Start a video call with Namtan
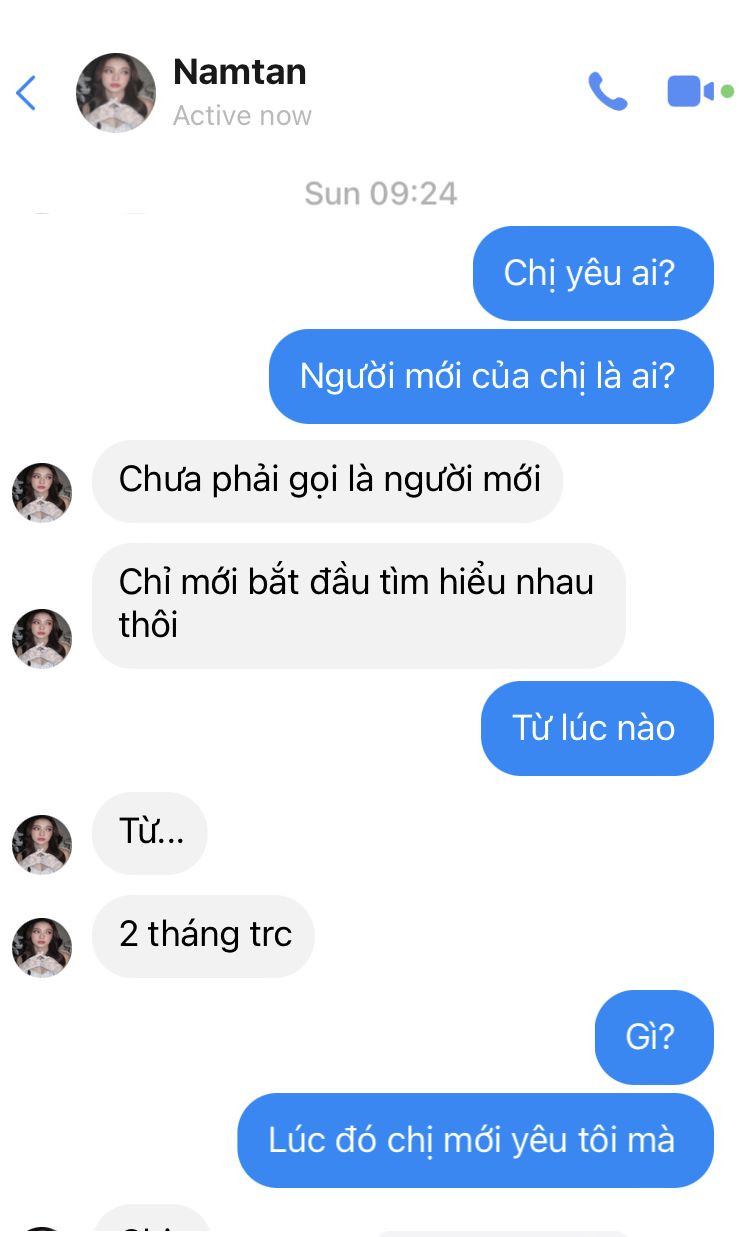The height and width of the screenshot is (1237, 739). point(691,92)
